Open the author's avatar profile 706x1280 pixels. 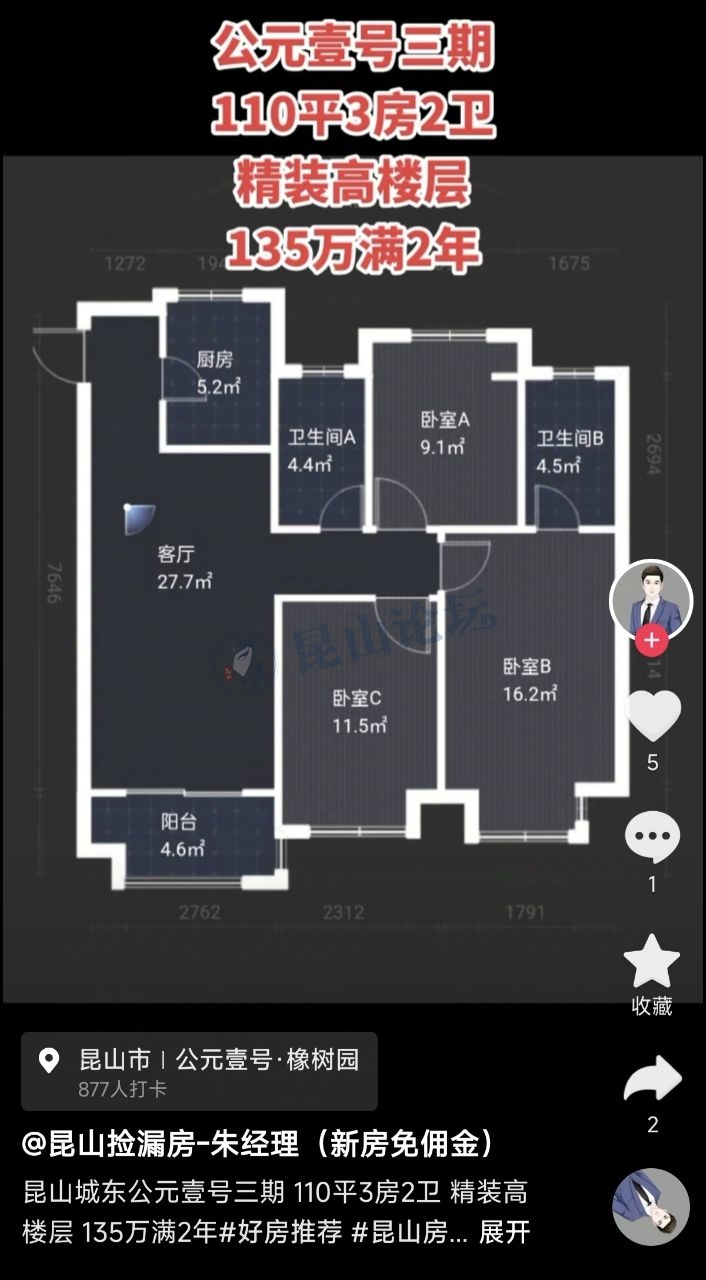[x=651, y=598]
